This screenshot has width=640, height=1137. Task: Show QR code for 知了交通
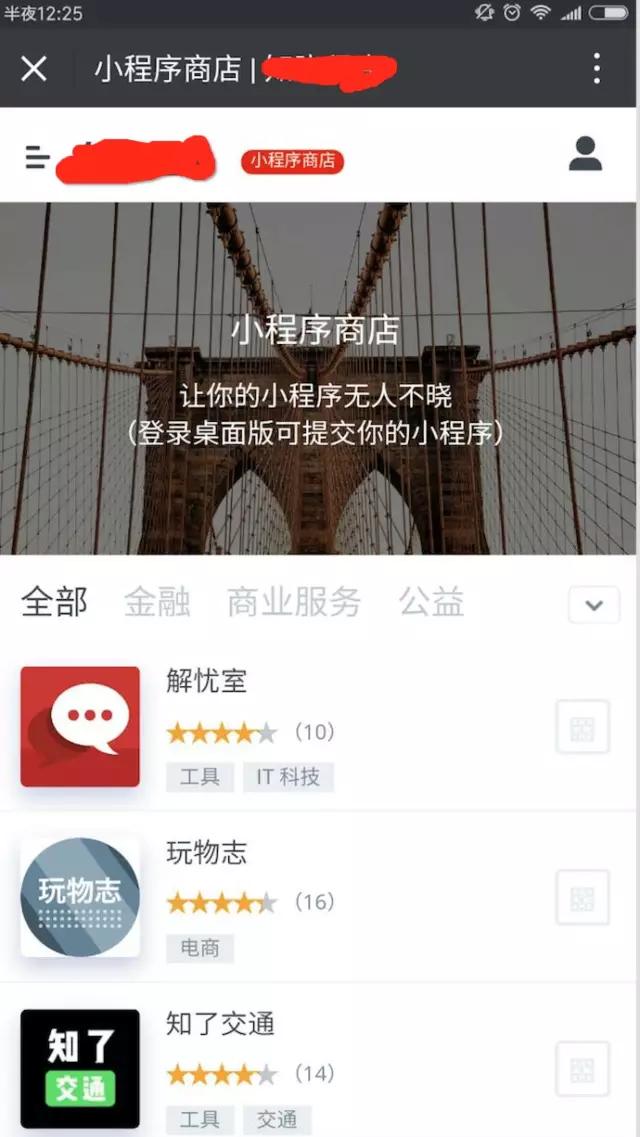coord(582,1068)
